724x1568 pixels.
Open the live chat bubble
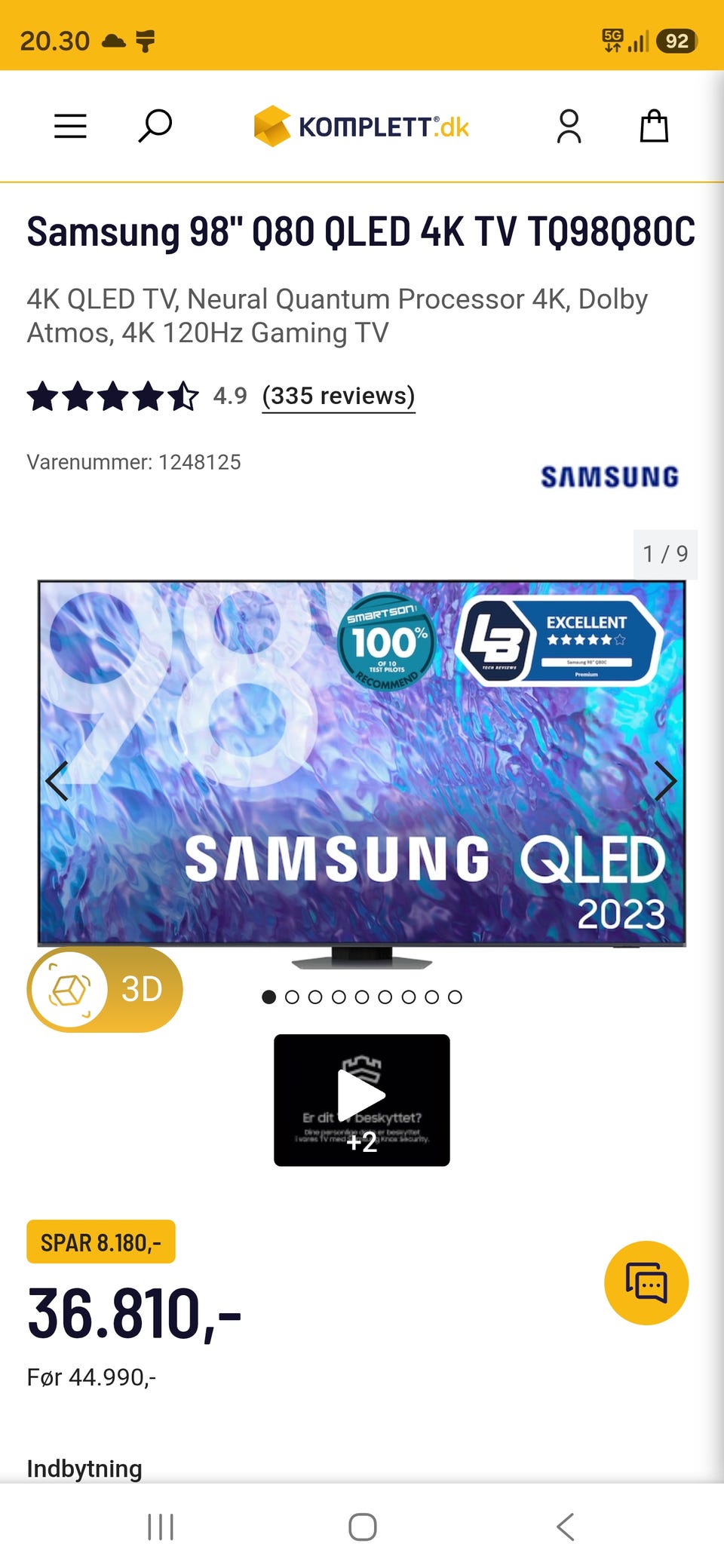point(646,1283)
